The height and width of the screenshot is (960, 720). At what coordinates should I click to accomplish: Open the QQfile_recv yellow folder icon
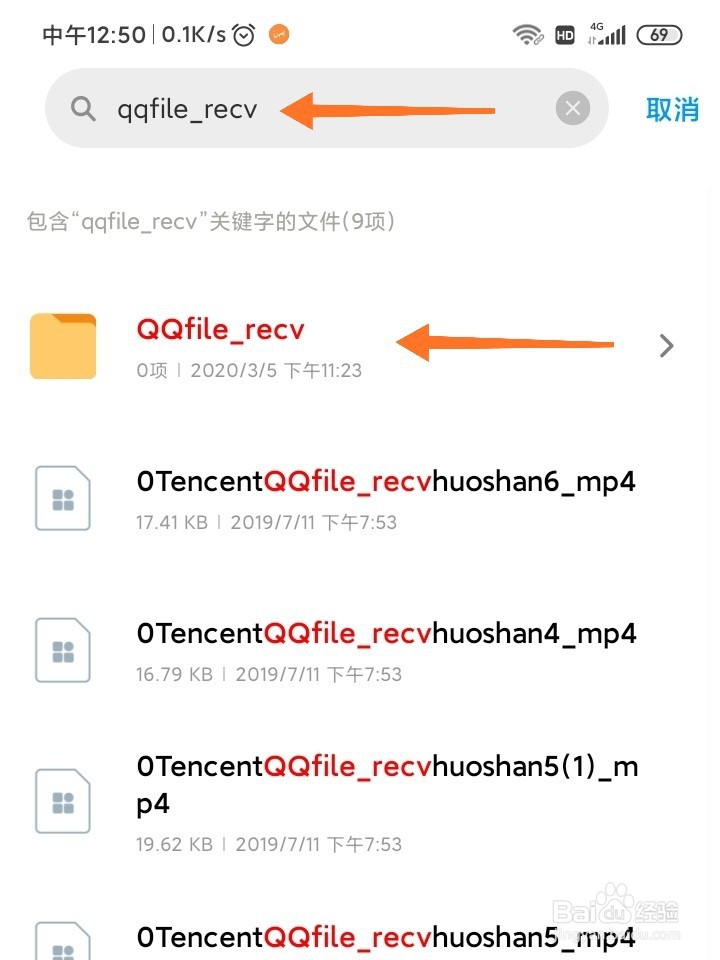(x=62, y=345)
